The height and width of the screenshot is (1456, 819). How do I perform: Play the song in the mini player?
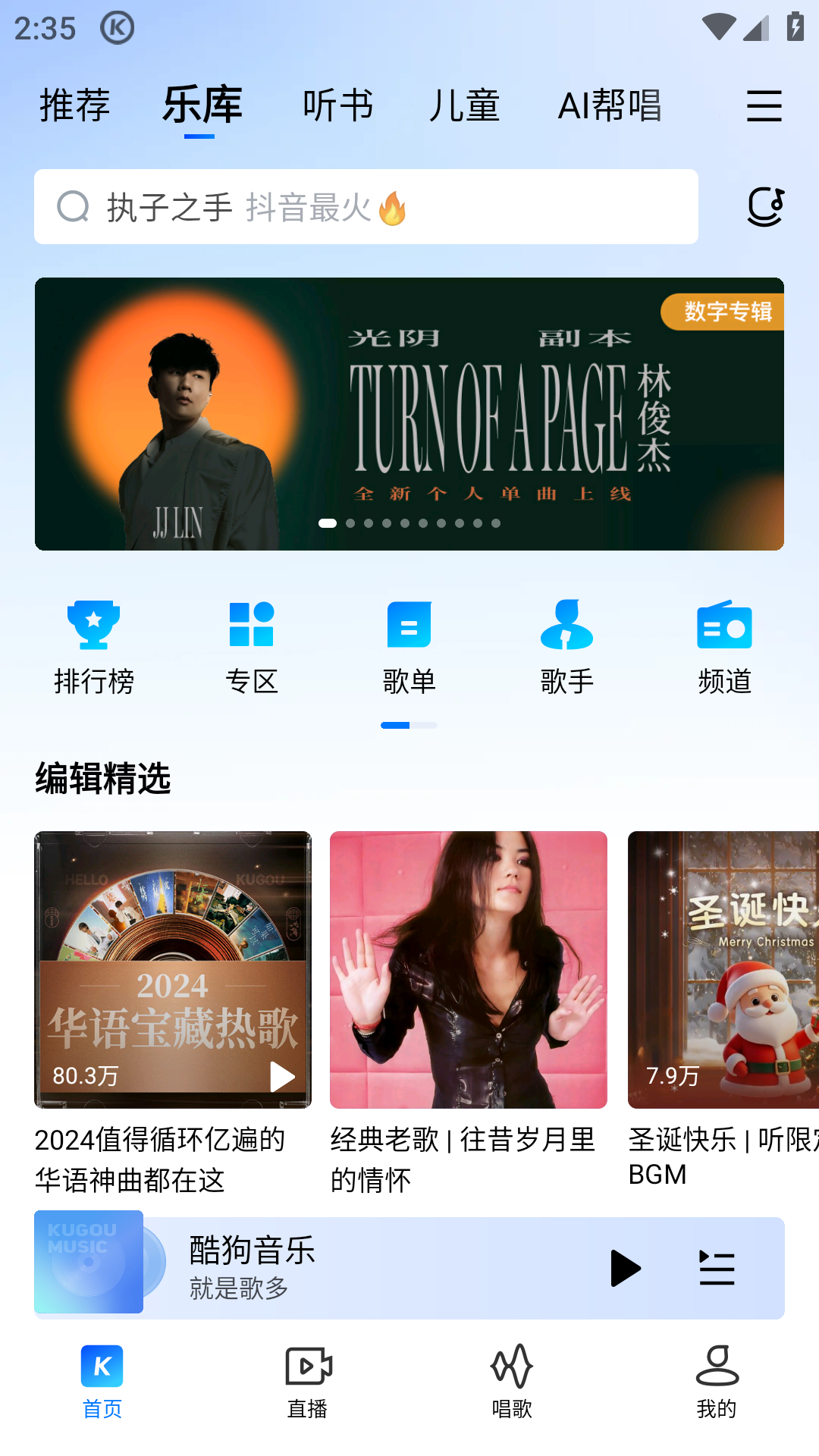625,1268
